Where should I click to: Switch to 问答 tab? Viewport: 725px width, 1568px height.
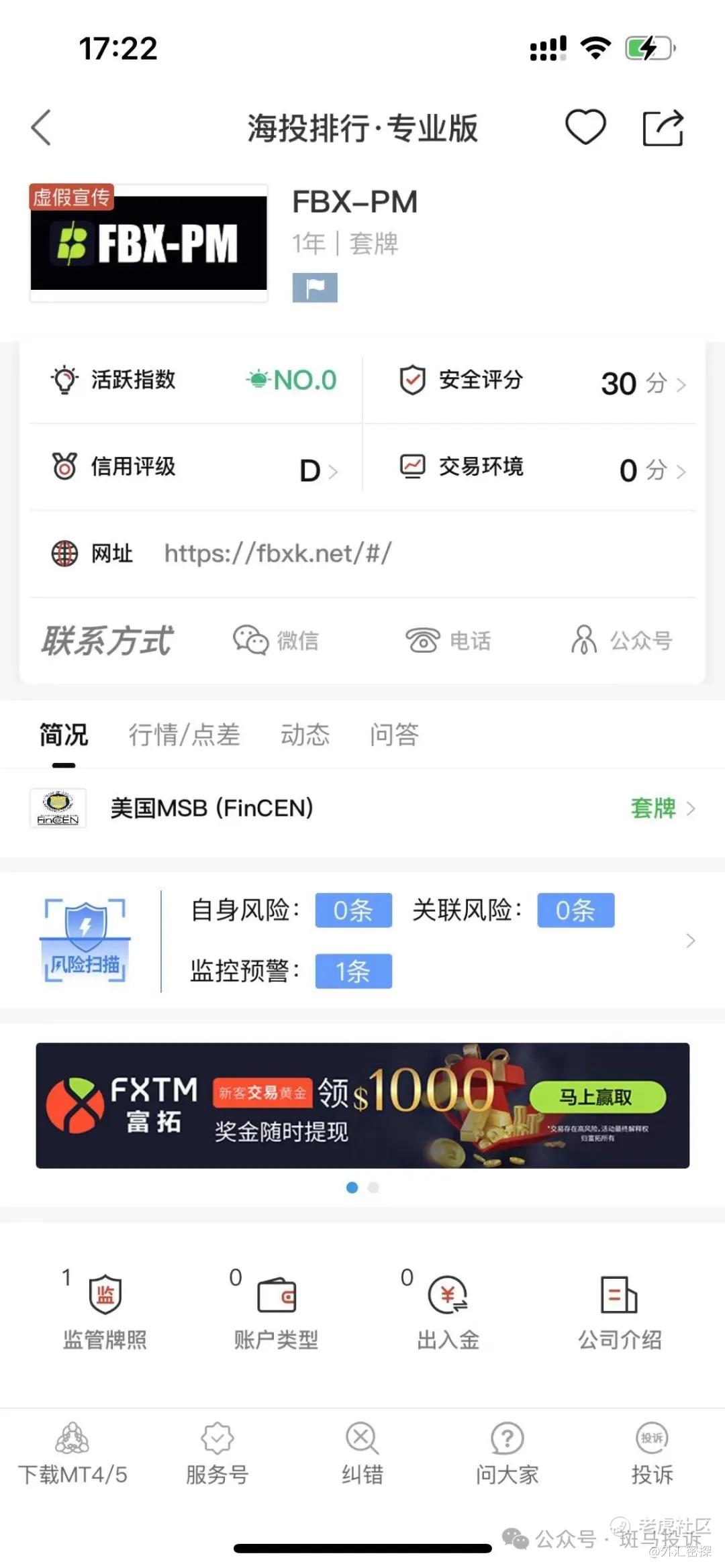[394, 735]
